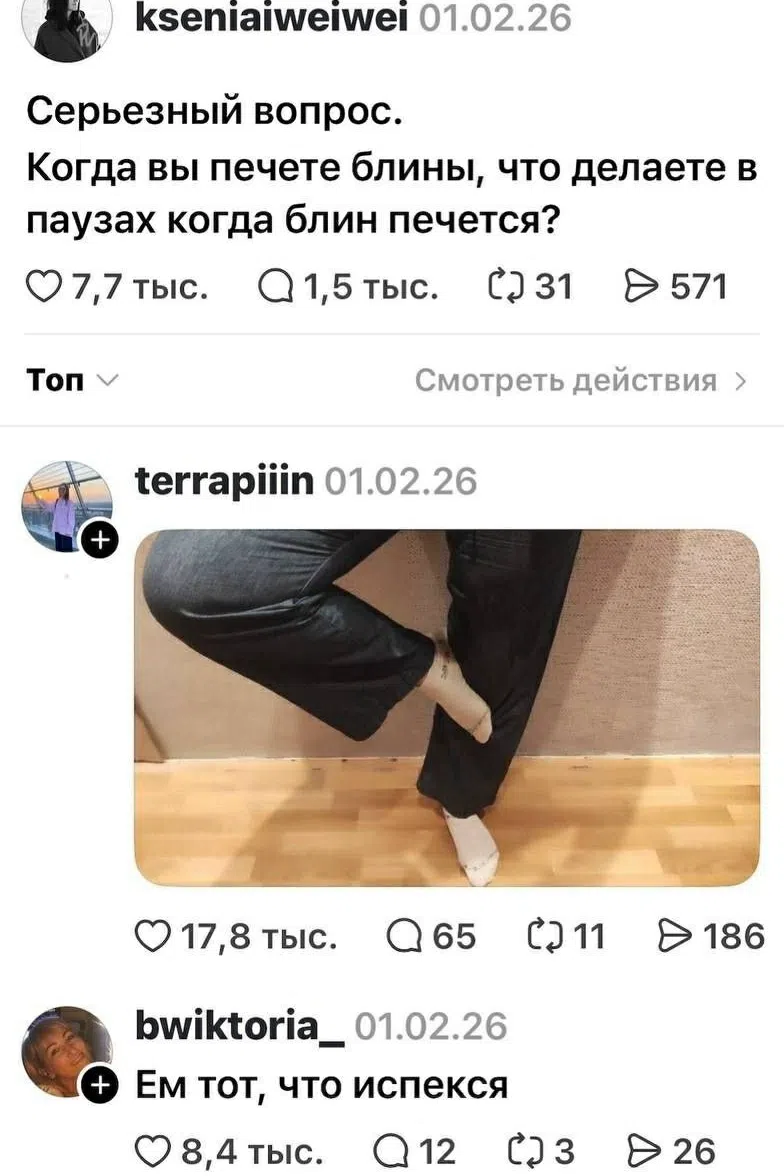Image resolution: width=784 pixels, height=1176 pixels.
Task: Send terrapiiin's reply to someone
Action: point(674,937)
